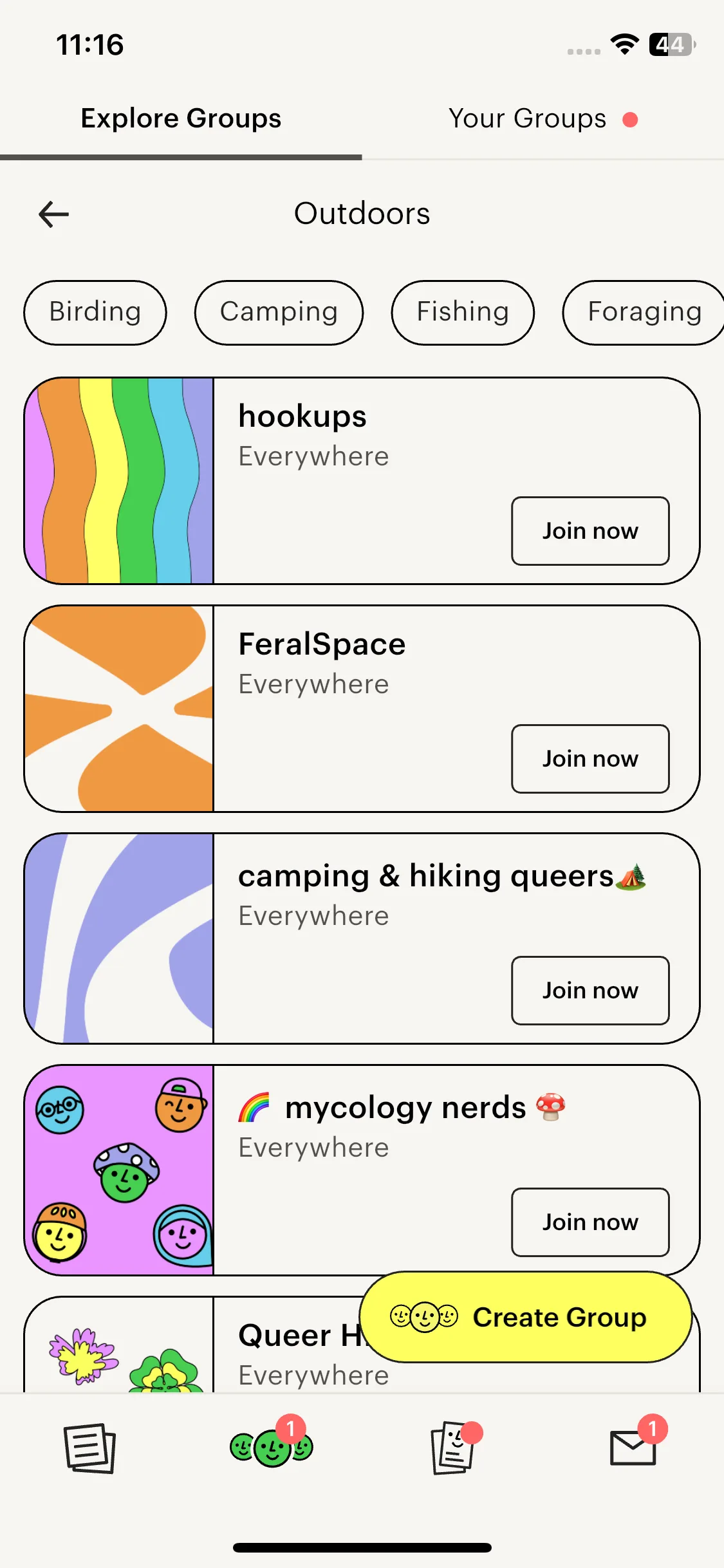Image resolution: width=724 pixels, height=1568 pixels.
Task: Create a new group
Action: pyautogui.click(x=526, y=1317)
